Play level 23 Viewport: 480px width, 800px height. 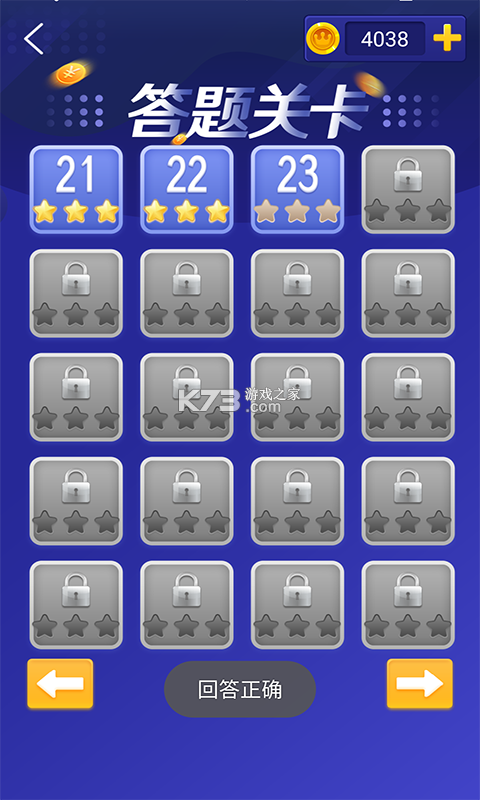[297, 190]
